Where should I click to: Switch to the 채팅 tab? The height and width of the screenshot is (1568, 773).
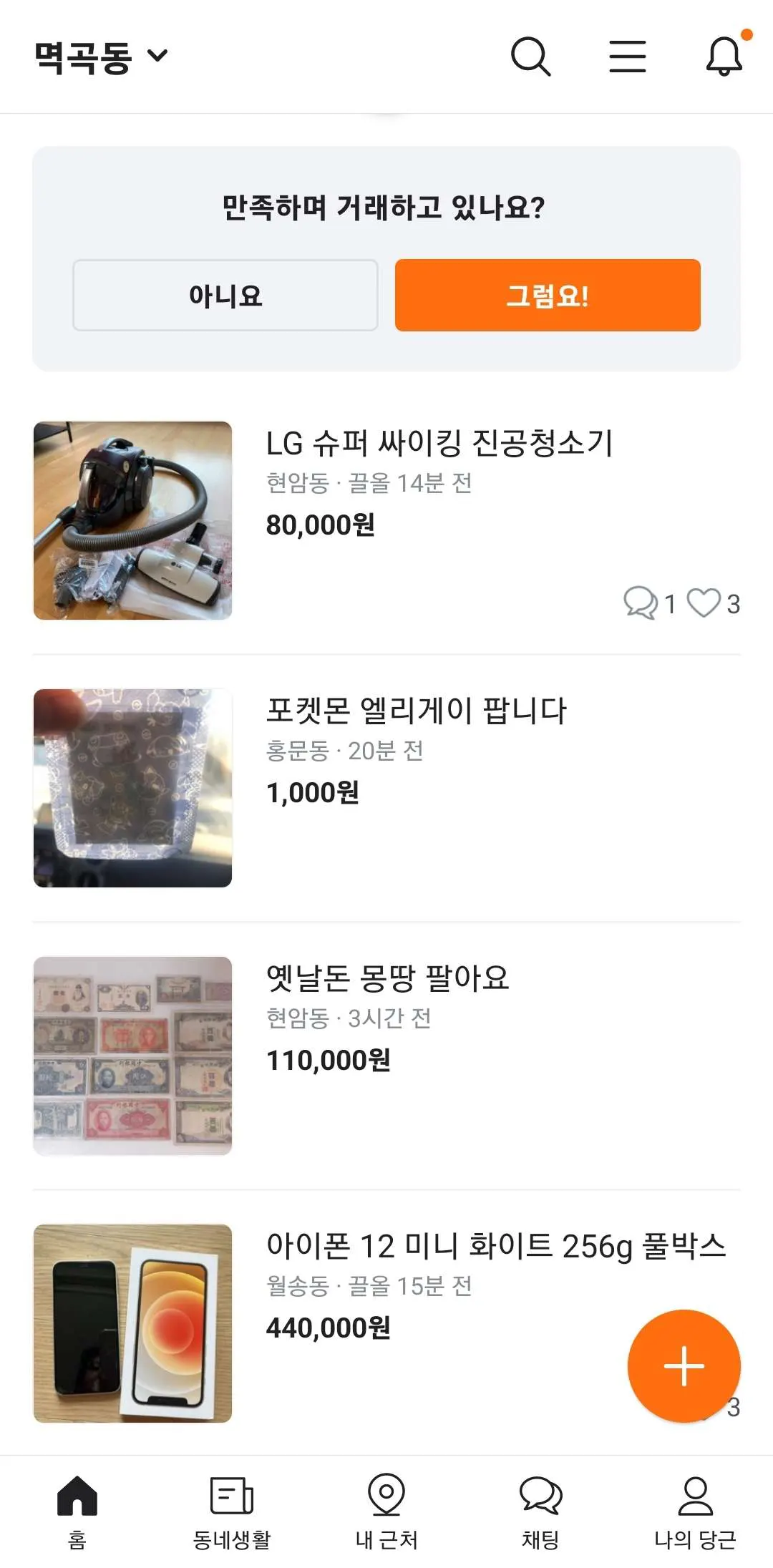click(x=541, y=1511)
